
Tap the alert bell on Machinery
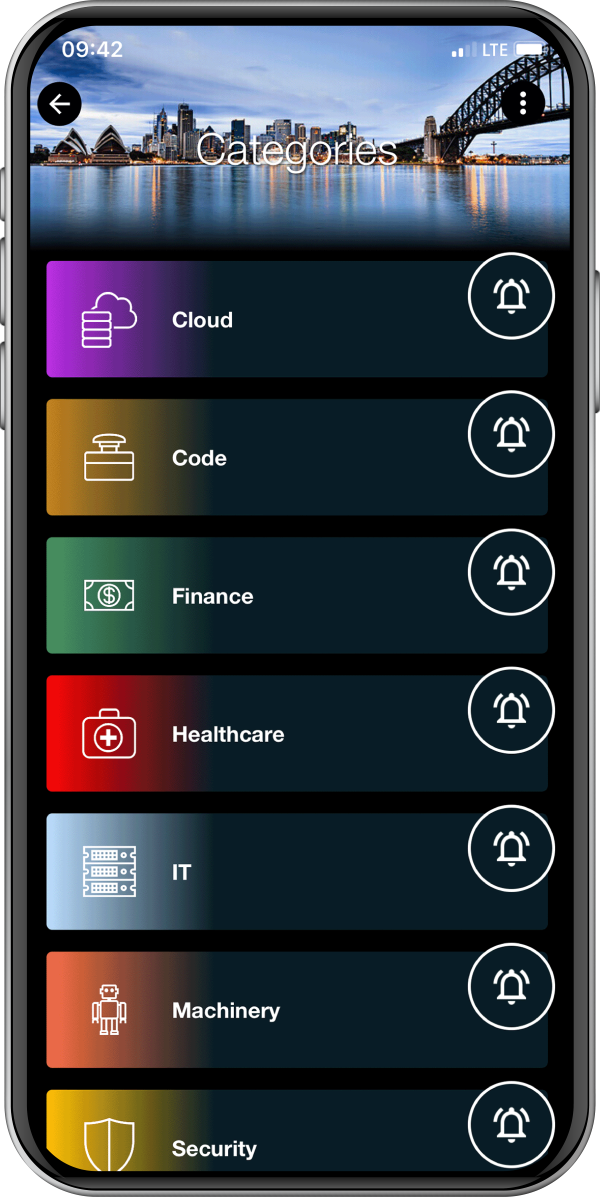pyautogui.click(x=511, y=986)
